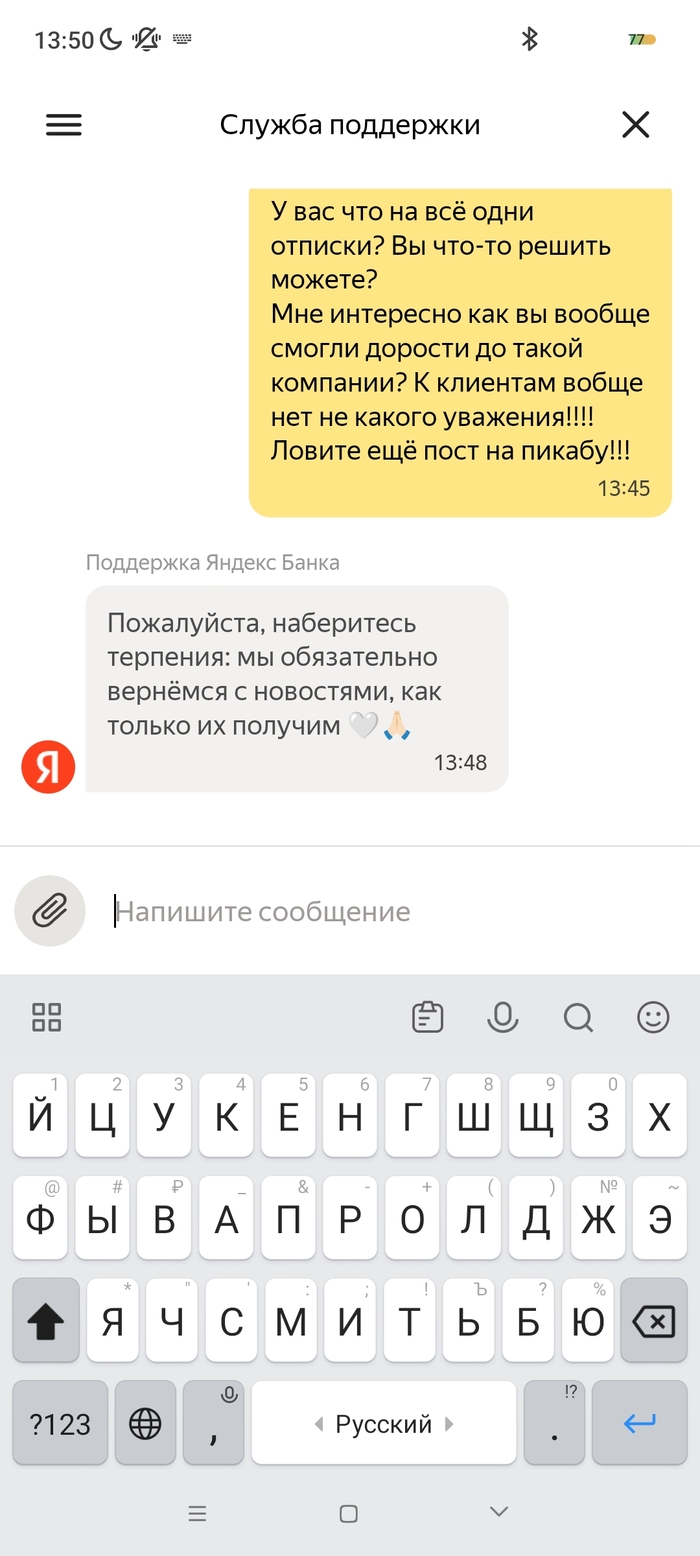Image resolution: width=700 pixels, height=1556 pixels.
Task: Open the keyboard search icon
Action: pyautogui.click(x=578, y=1017)
